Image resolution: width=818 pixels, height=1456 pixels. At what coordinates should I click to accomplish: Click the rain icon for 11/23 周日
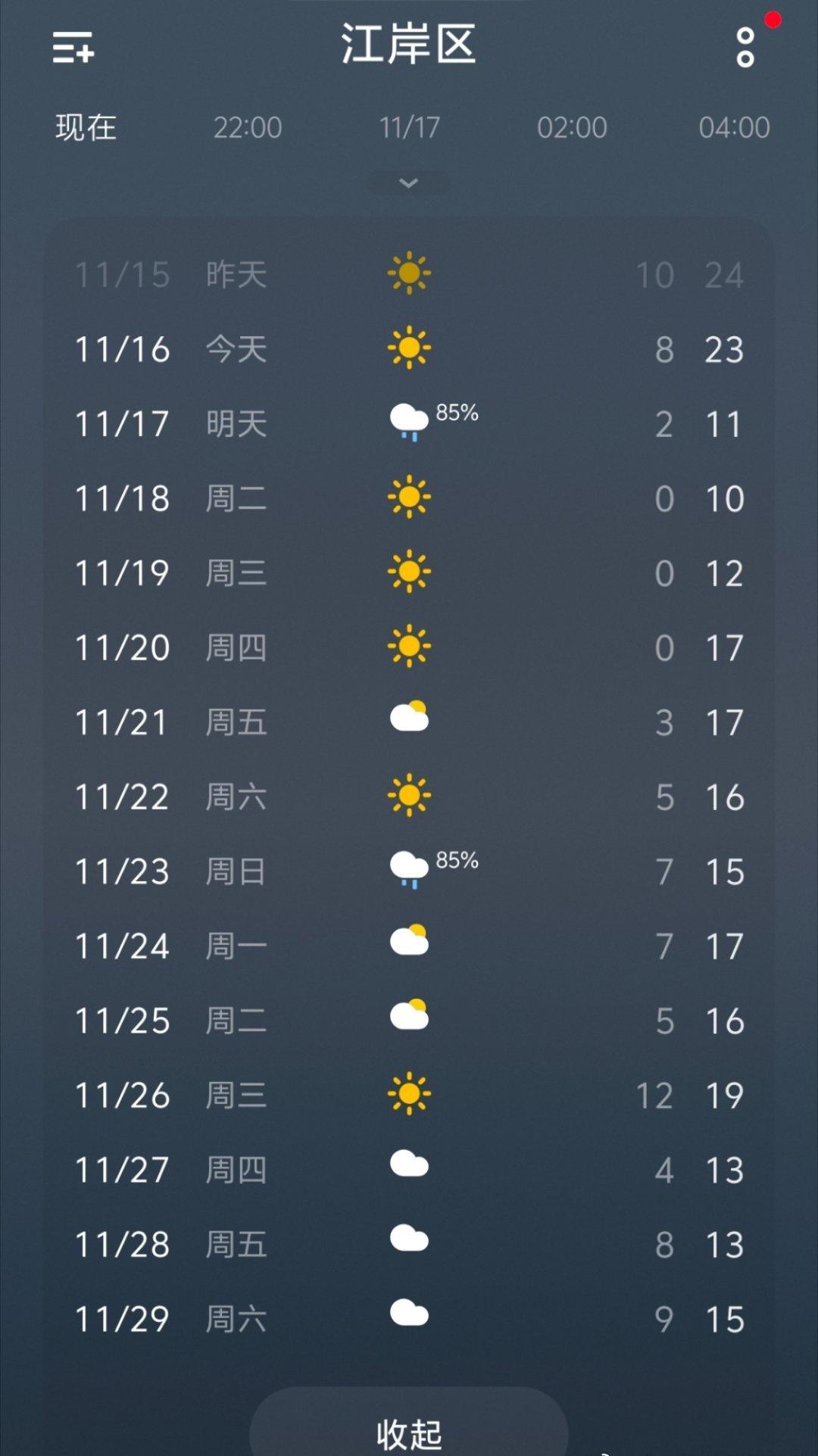point(409,869)
